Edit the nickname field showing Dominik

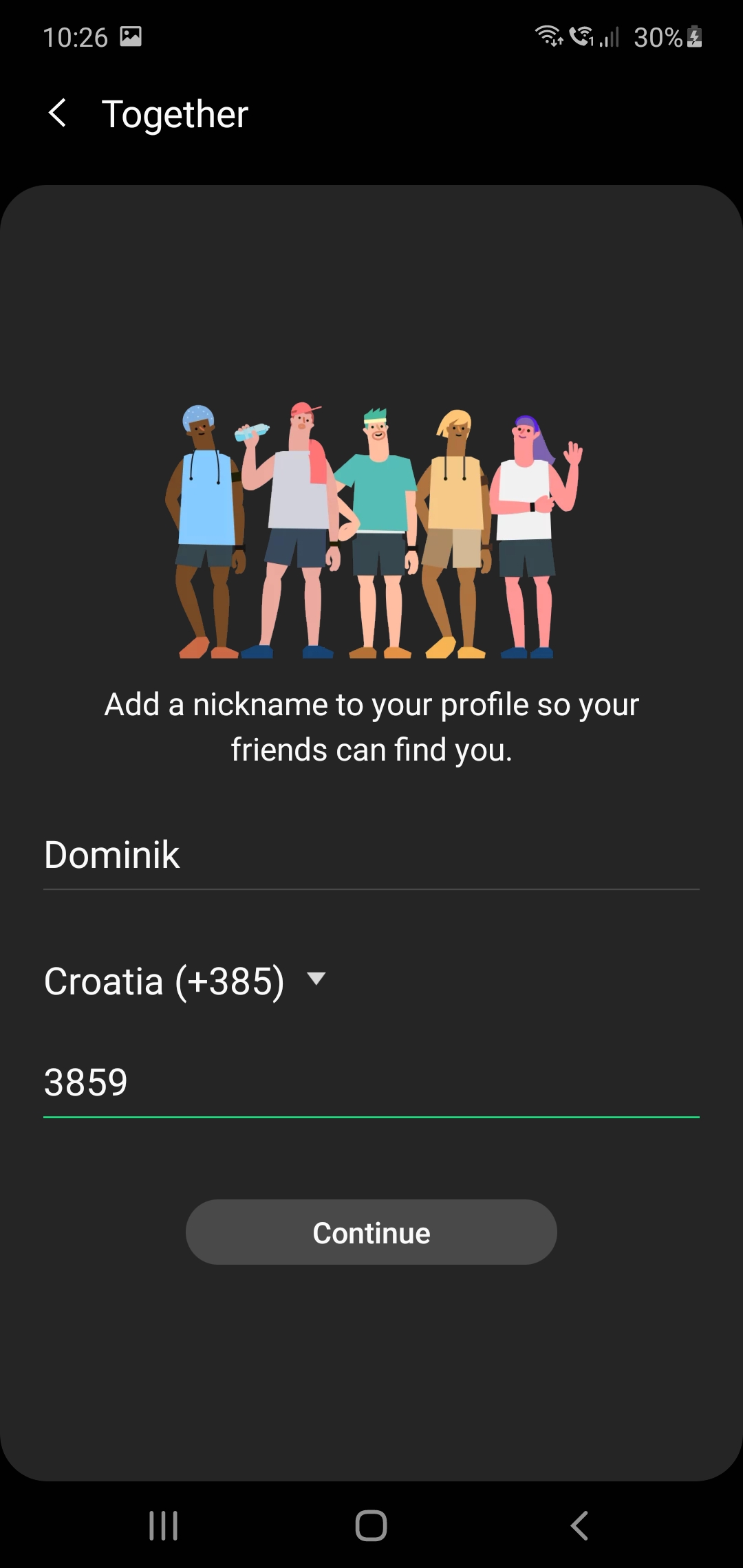pos(370,855)
